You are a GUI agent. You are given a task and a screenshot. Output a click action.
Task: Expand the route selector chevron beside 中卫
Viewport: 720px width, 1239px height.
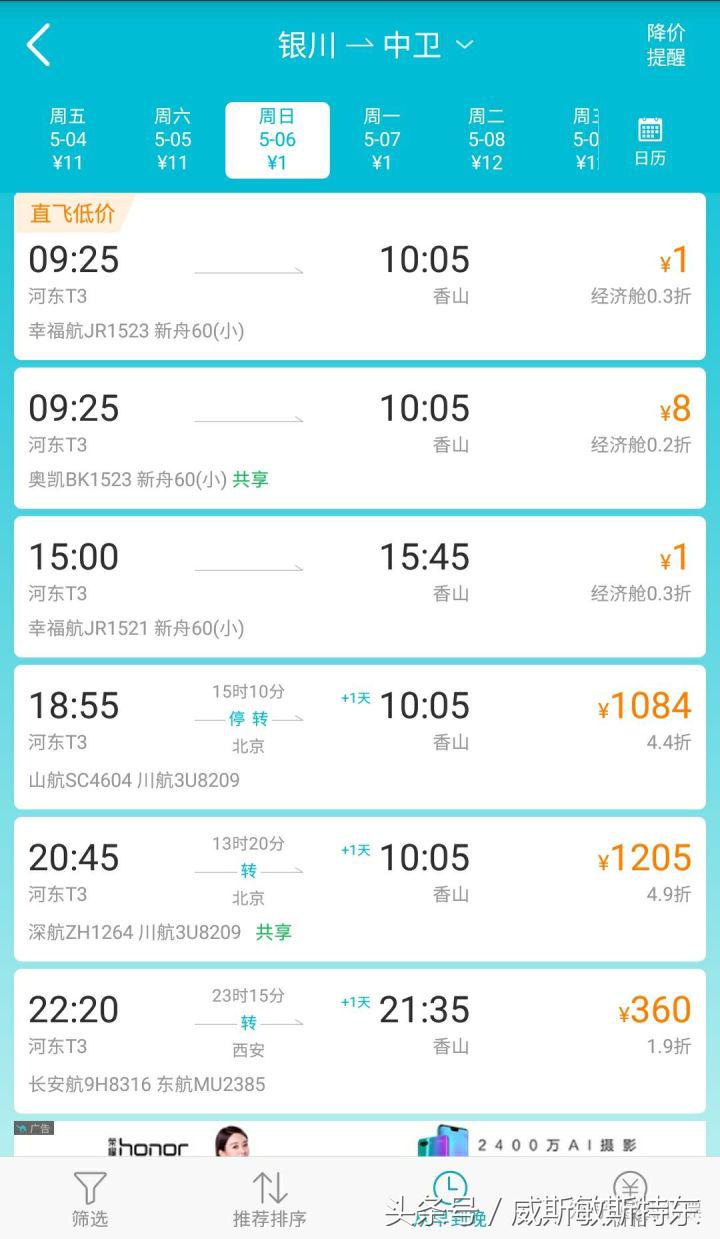[465, 44]
